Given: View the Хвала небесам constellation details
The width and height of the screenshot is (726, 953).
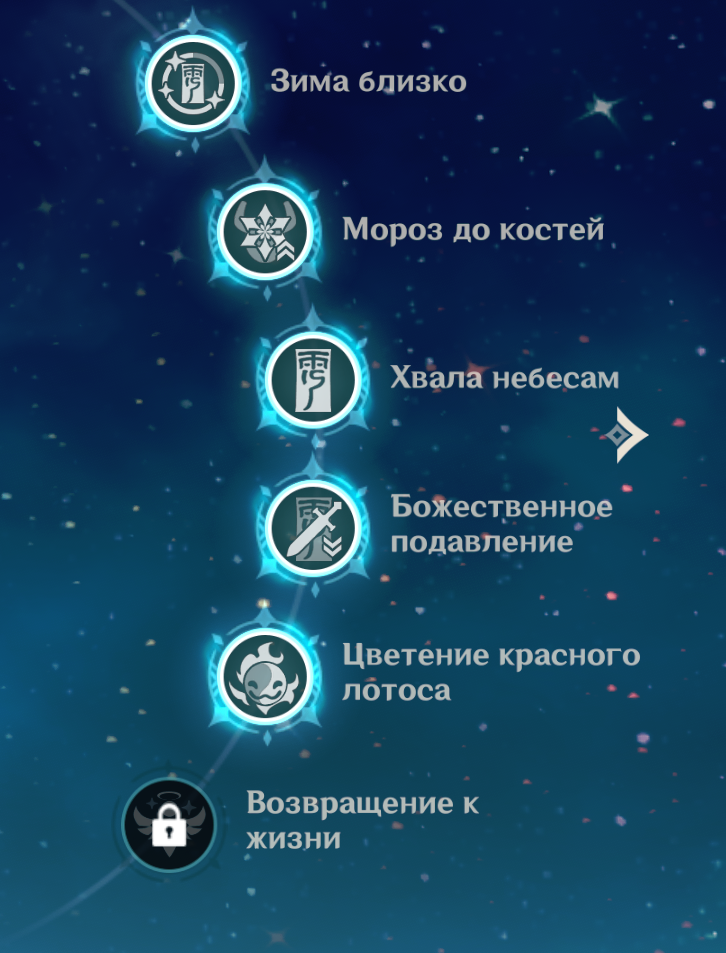Looking at the screenshot, I should pyautogui.click(x=312, y=380).
